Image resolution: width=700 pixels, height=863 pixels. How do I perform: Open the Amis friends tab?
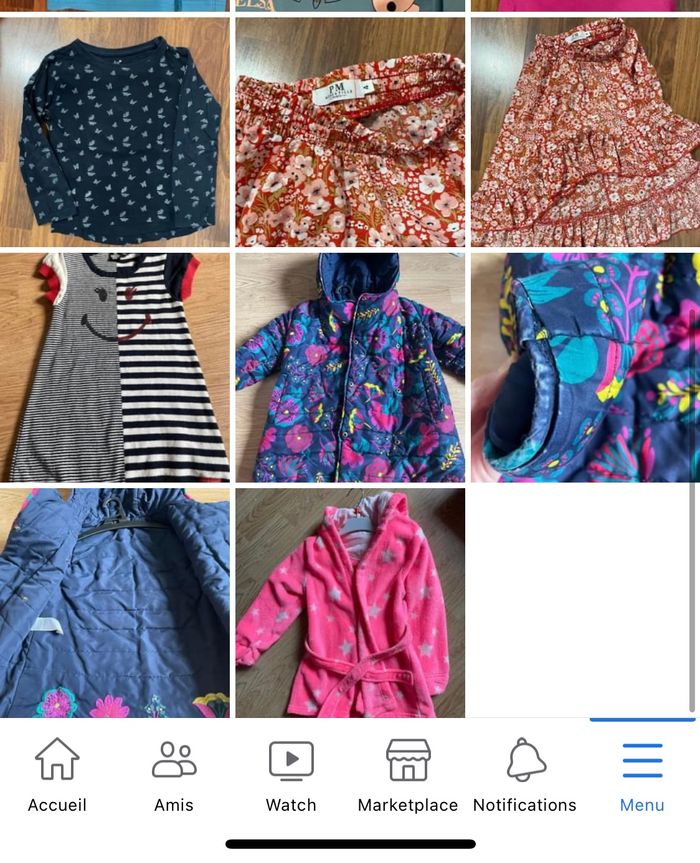[174, 776]
